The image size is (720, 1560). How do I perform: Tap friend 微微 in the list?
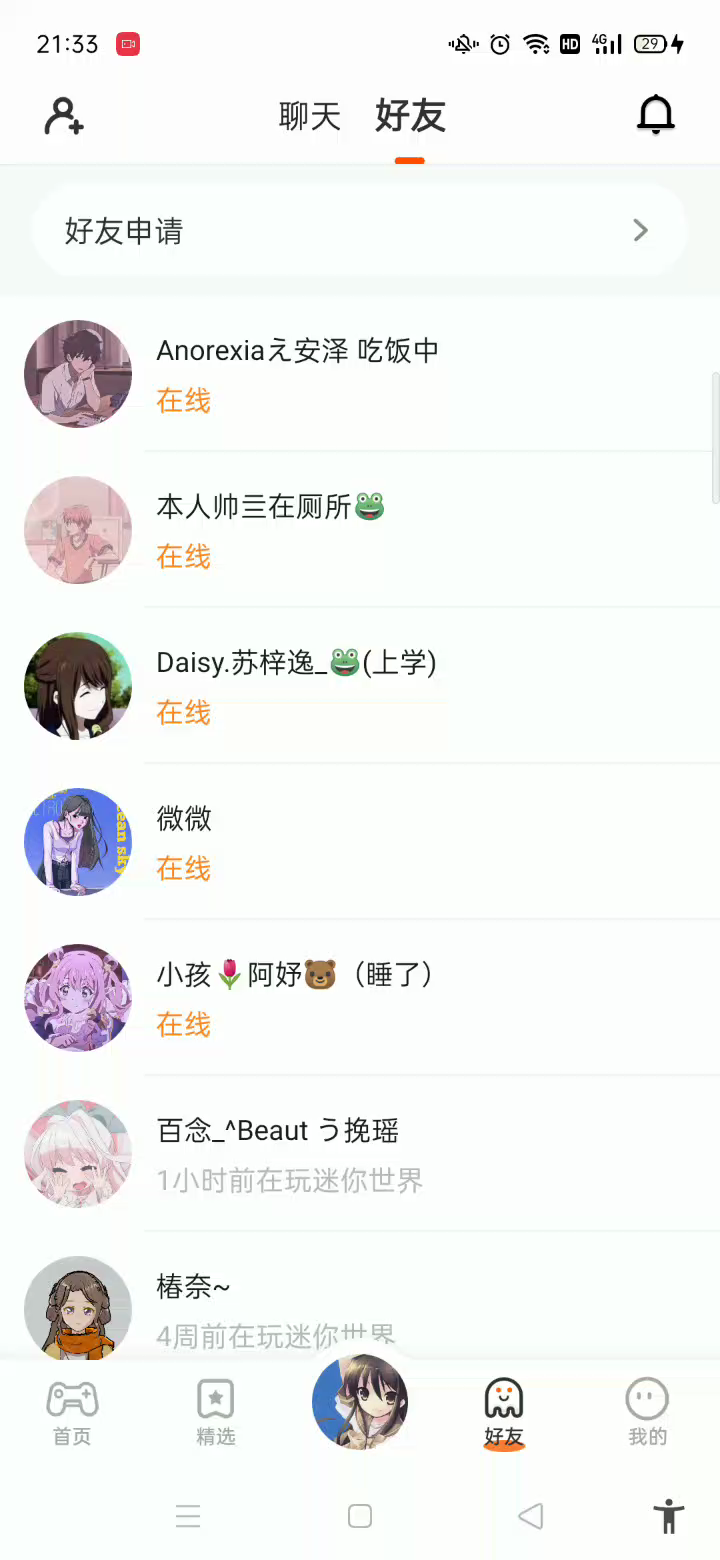[x=360, y=842]
